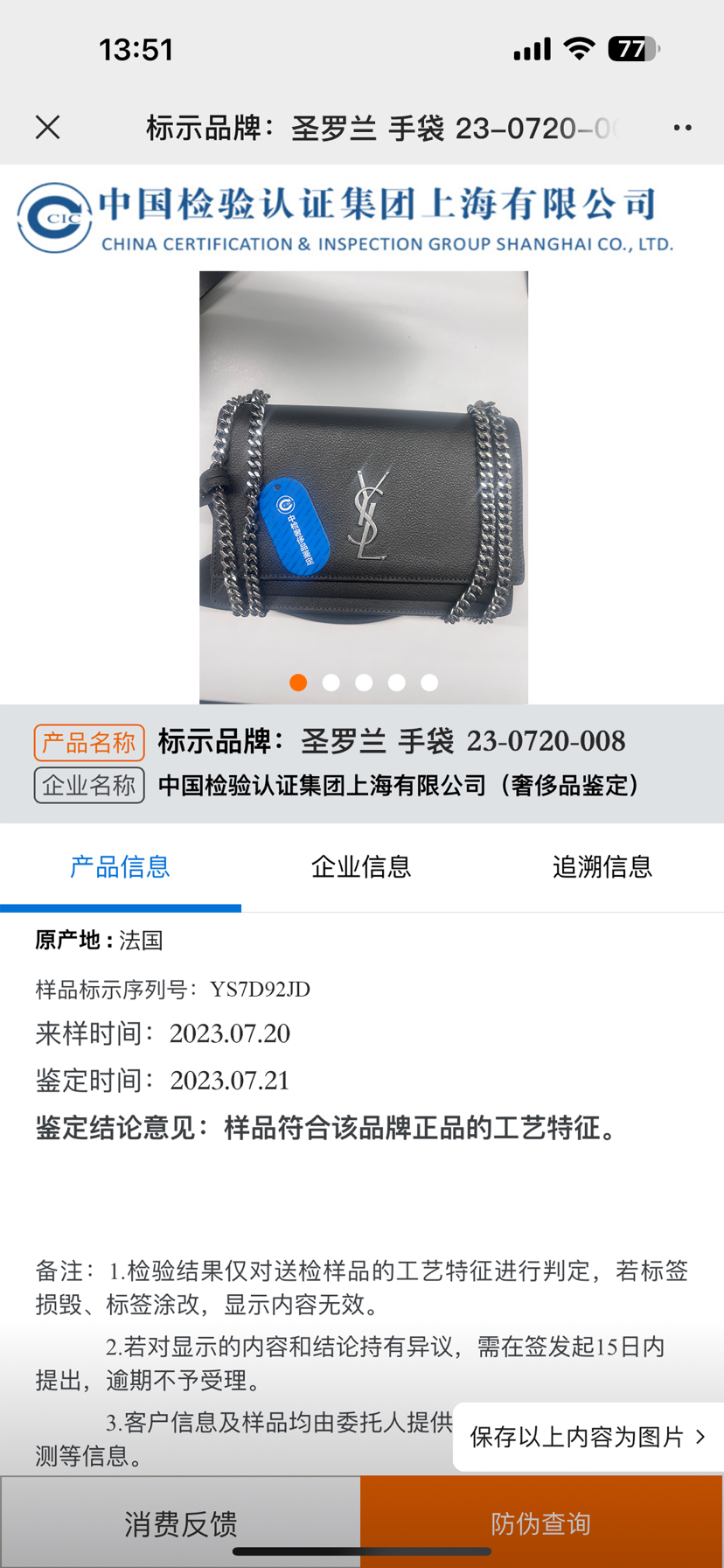This screenshot has height=1568, width=724.
Task: Switch to the 追溯信息 tab
Action: pyautogui.click(x=602, y=866)
